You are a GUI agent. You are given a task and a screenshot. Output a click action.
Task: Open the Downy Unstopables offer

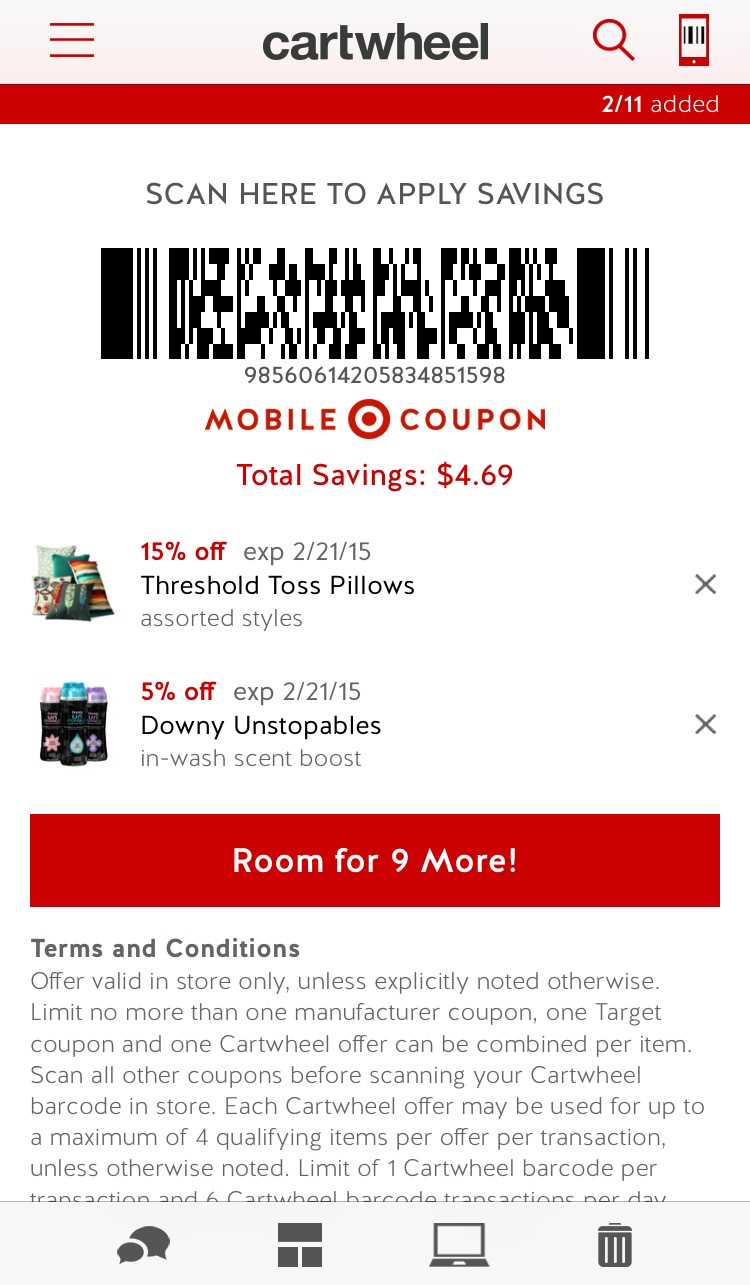[261, 725]
